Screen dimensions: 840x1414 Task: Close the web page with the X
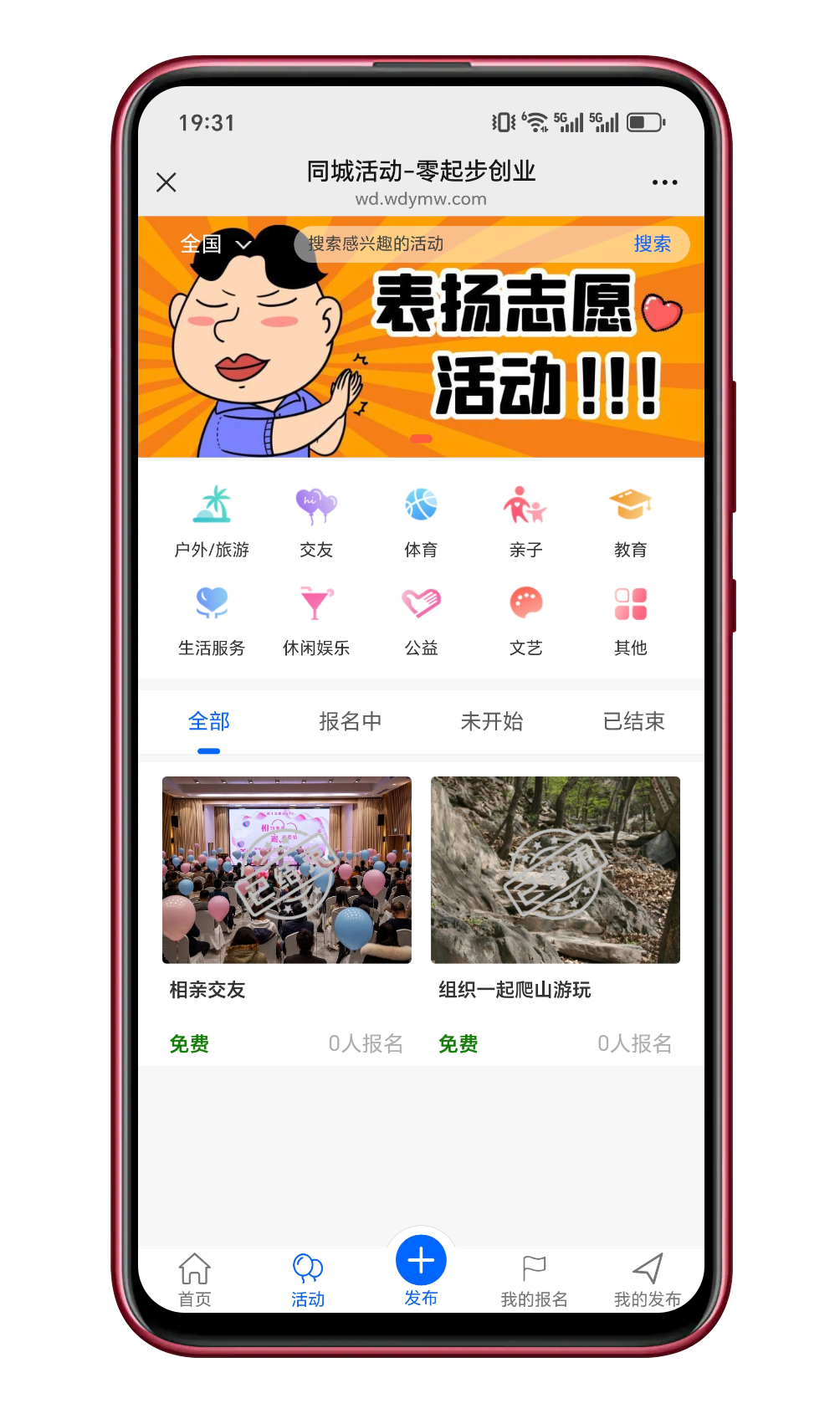tap(166, 182)
